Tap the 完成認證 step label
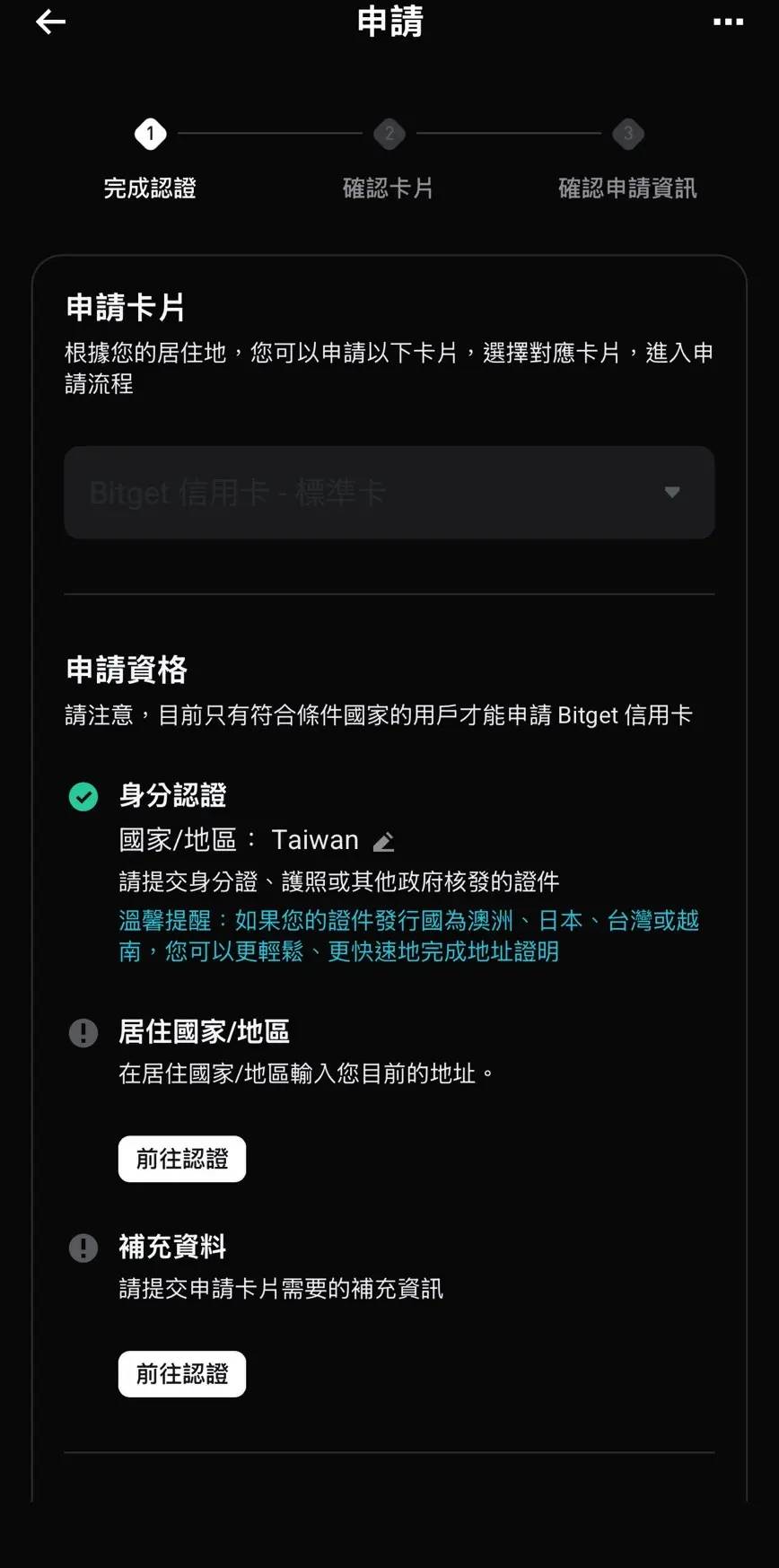This screenshot has height=1568, width=779. pyautogui.click(x=150, y=188)
